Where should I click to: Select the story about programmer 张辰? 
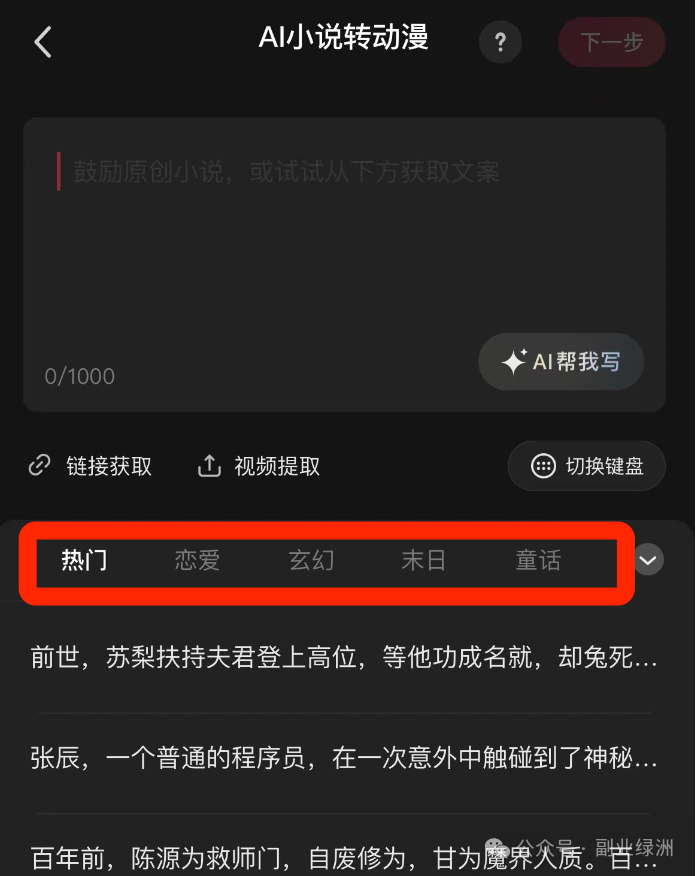[x=344, y=759]
